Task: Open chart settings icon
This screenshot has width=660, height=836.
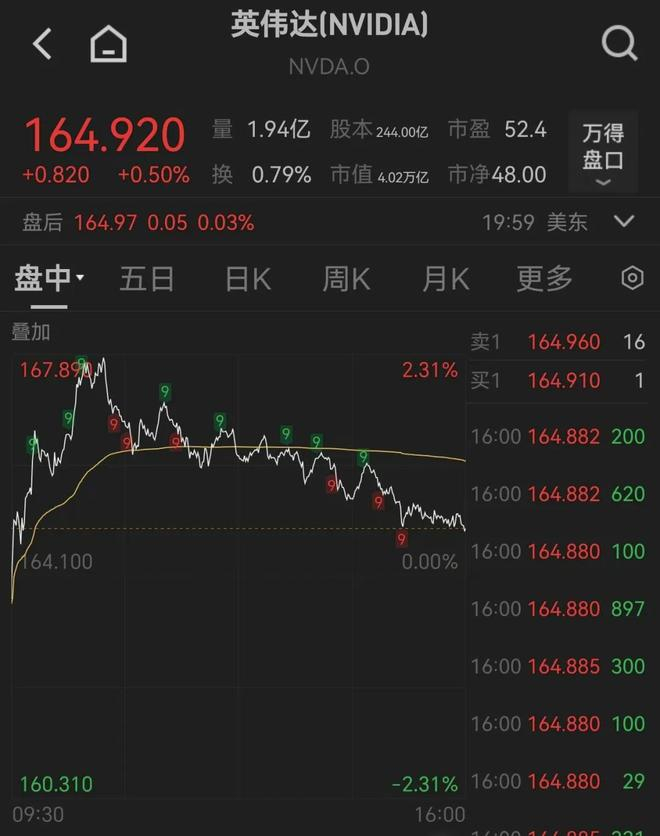Action: [632, 279]
